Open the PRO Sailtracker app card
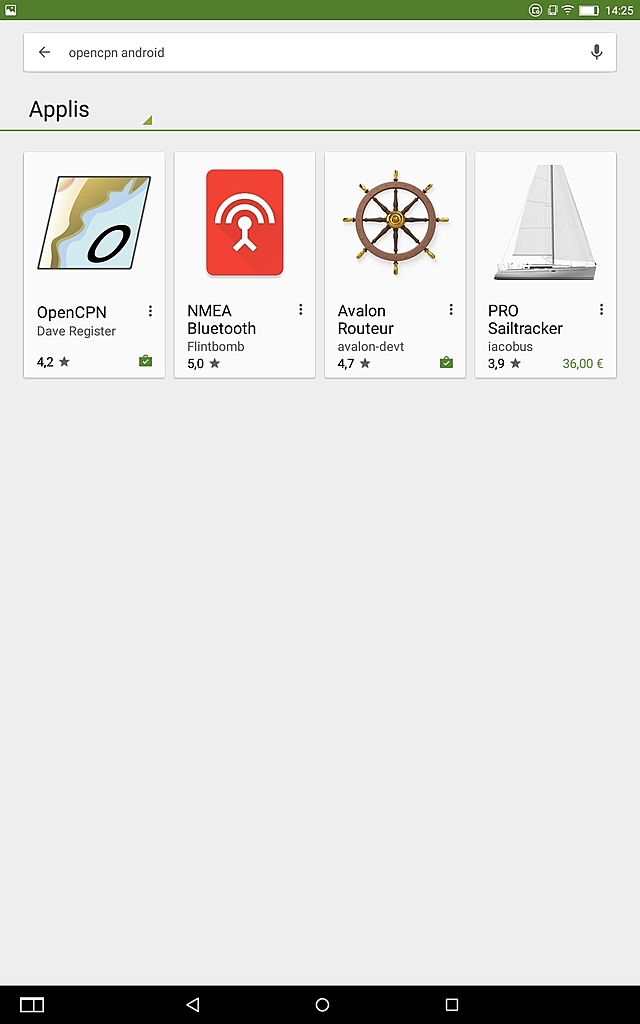 [546, 265]
